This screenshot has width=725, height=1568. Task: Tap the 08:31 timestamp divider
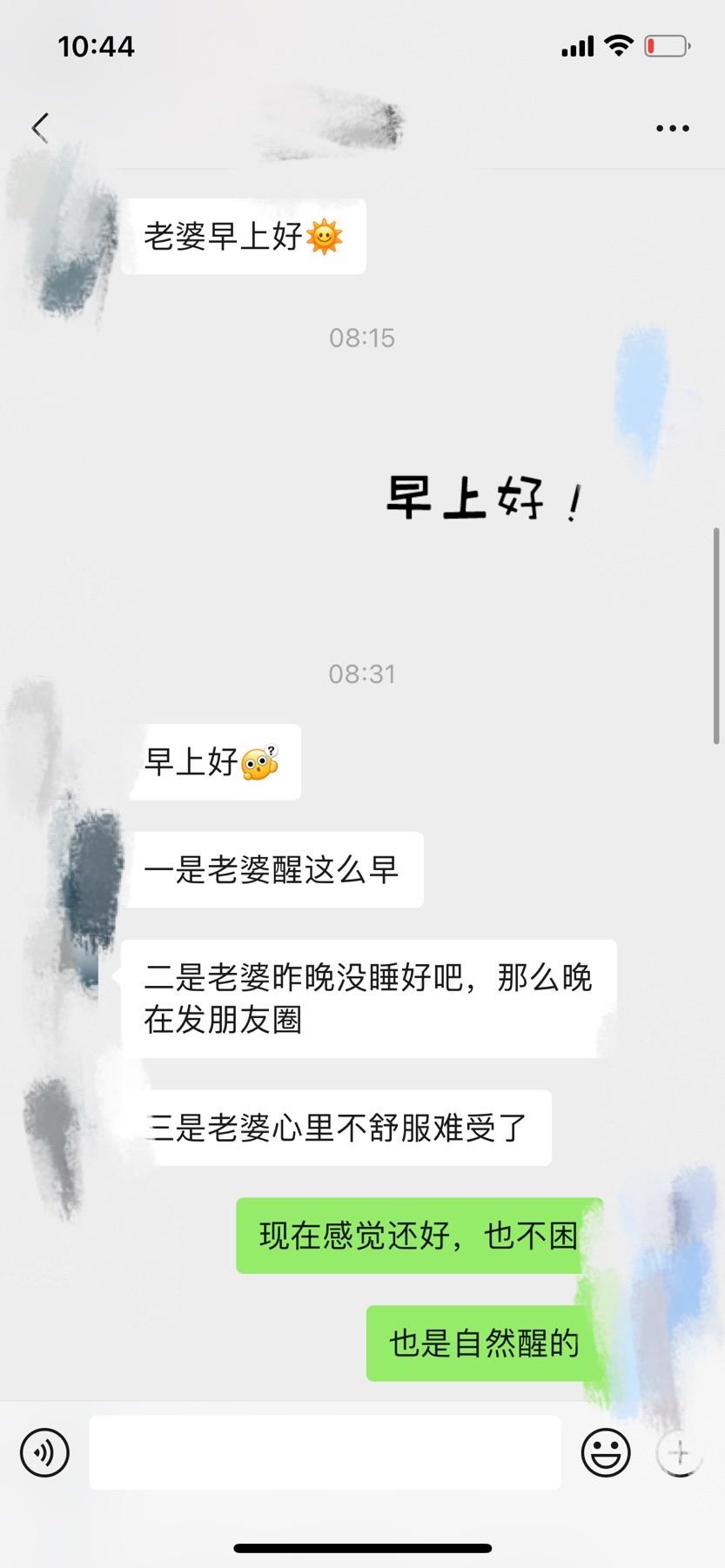tap(362, 673)
